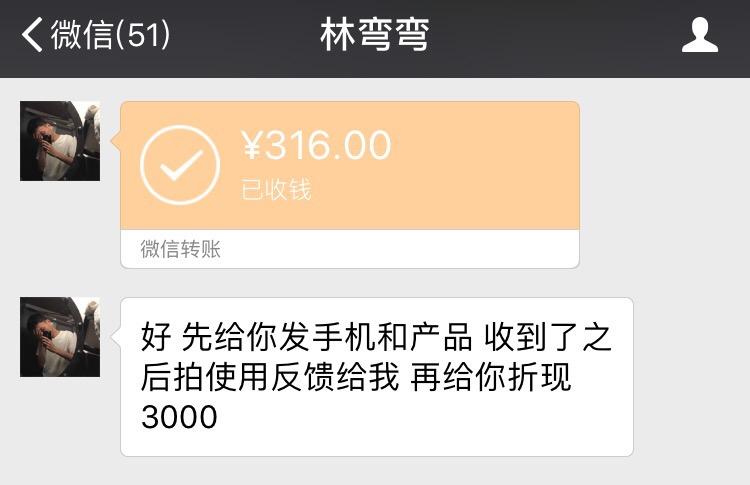Tap the avatar beside the 先给你发手机和产品 message
This screenshot has width=750, height=485.
coord(60,337)
